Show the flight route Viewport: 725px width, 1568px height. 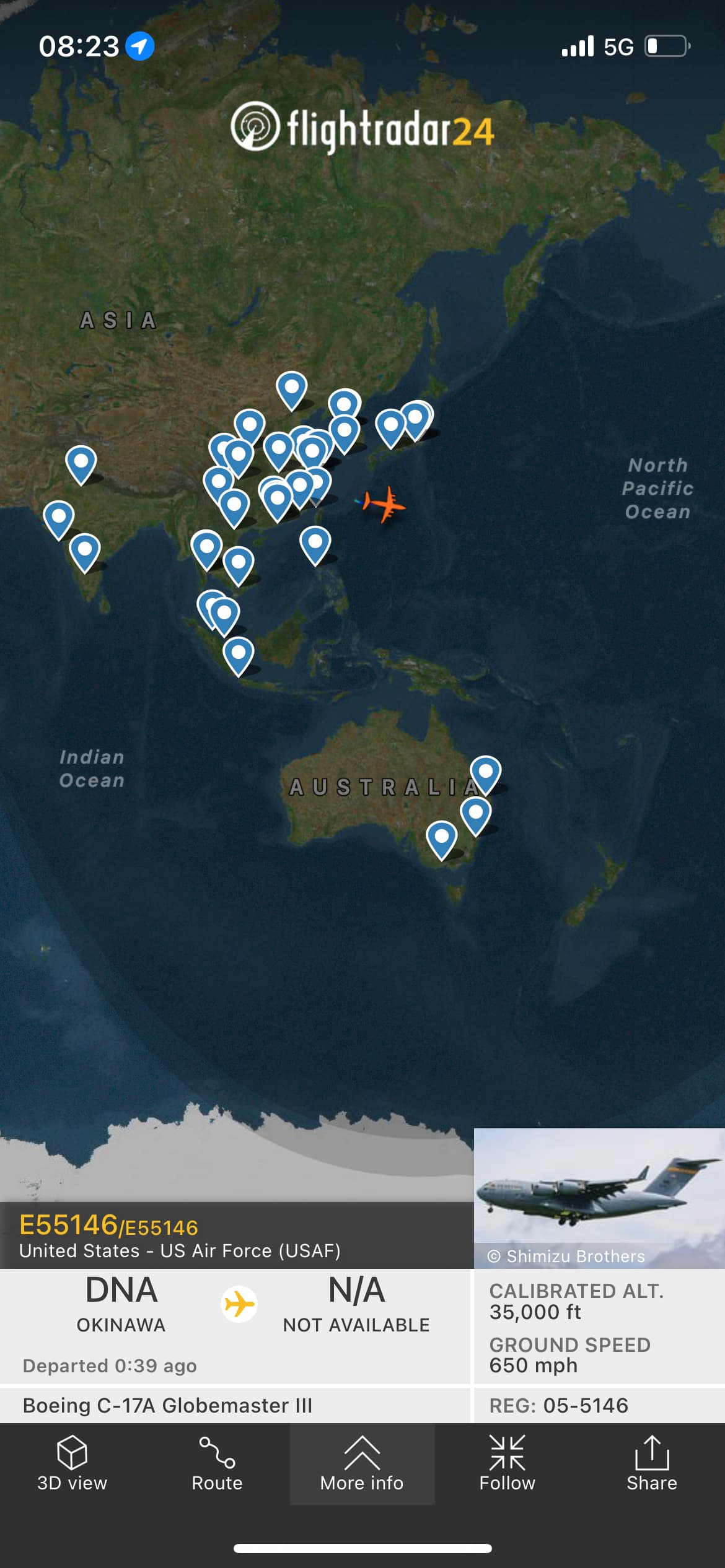click(x=217, y=1464)
